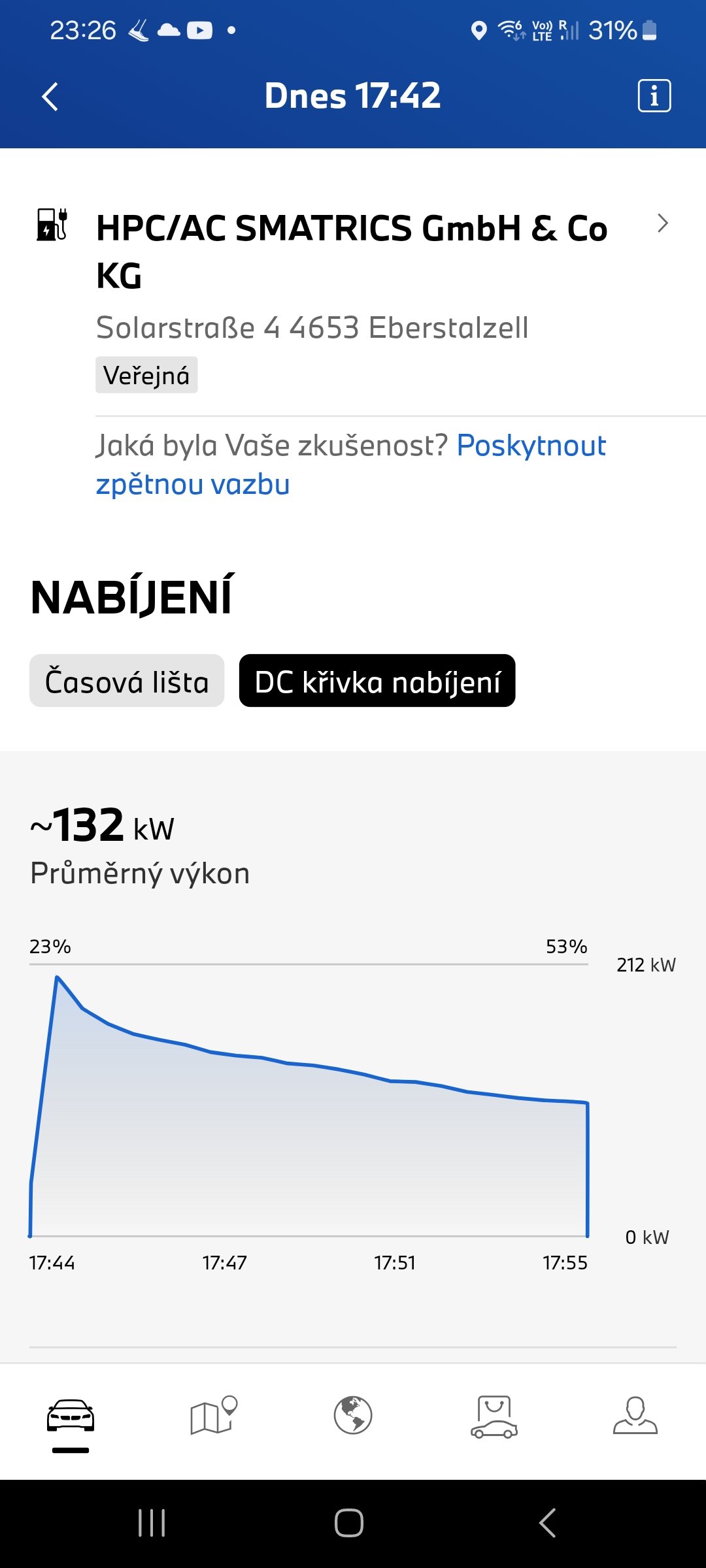Open the vehicle tab in bottom navigation
Image resolution: width=706 pixels, height=1568 pixels.
coord(71,1416)
